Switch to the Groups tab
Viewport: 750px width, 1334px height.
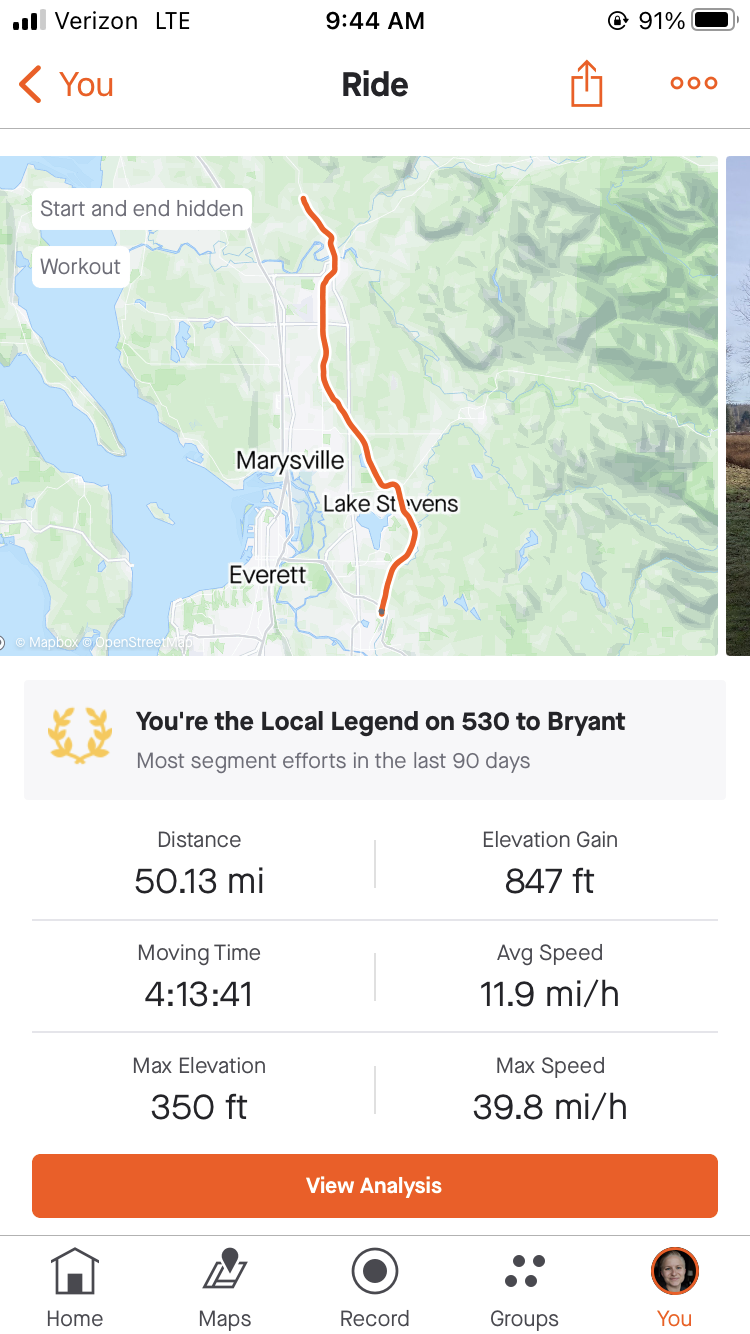[524, 1288]
